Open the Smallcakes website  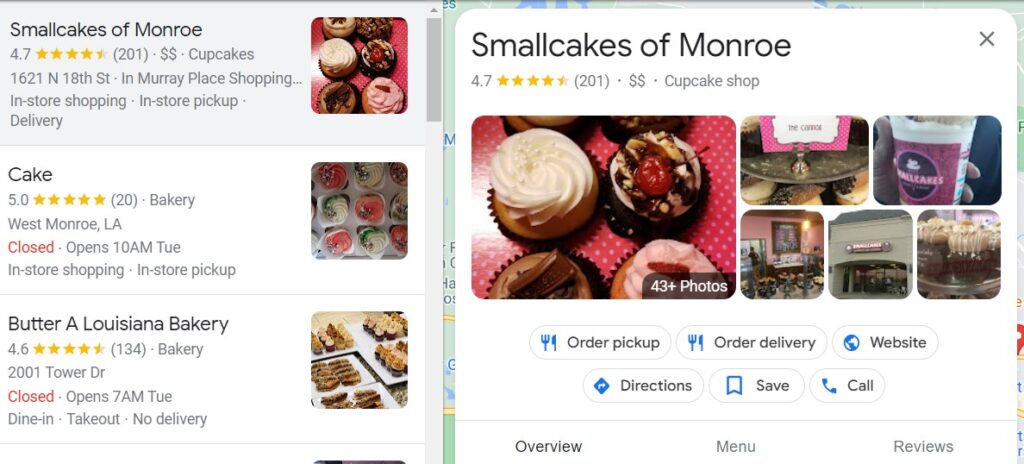point(885,342)
